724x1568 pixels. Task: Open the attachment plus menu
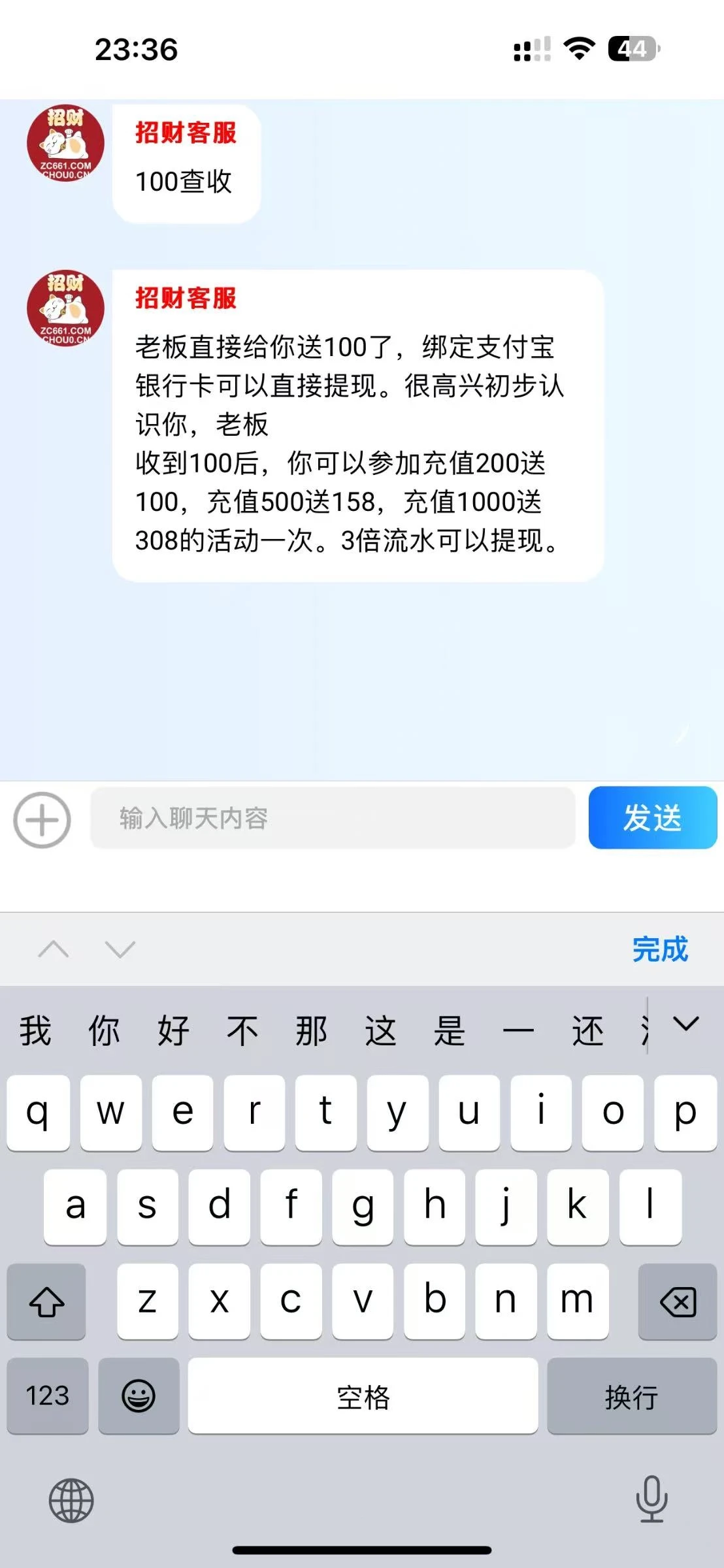41,819
